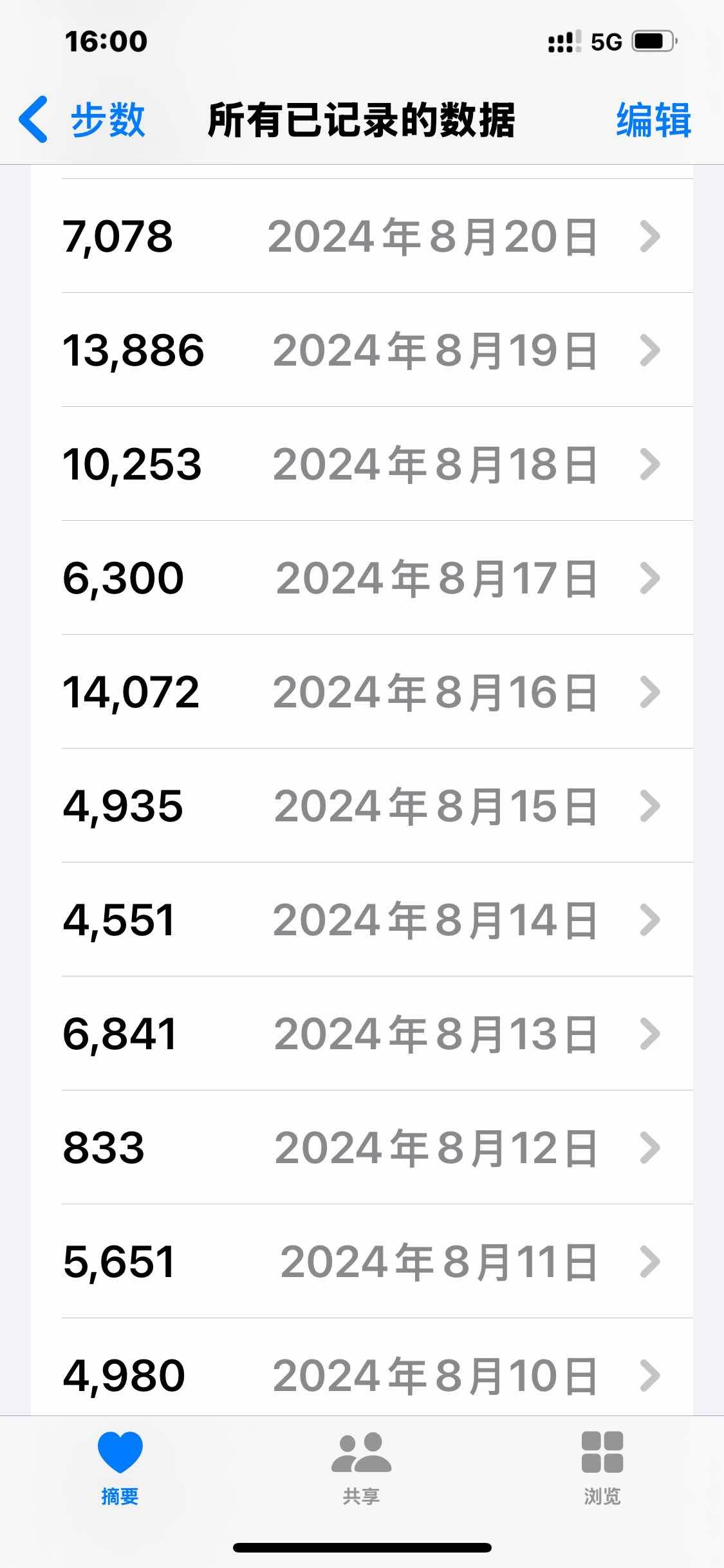Select the 6,300 steps row for 8月17日
The width and height of the screenshot is (724, 1568).
[362, 578]
